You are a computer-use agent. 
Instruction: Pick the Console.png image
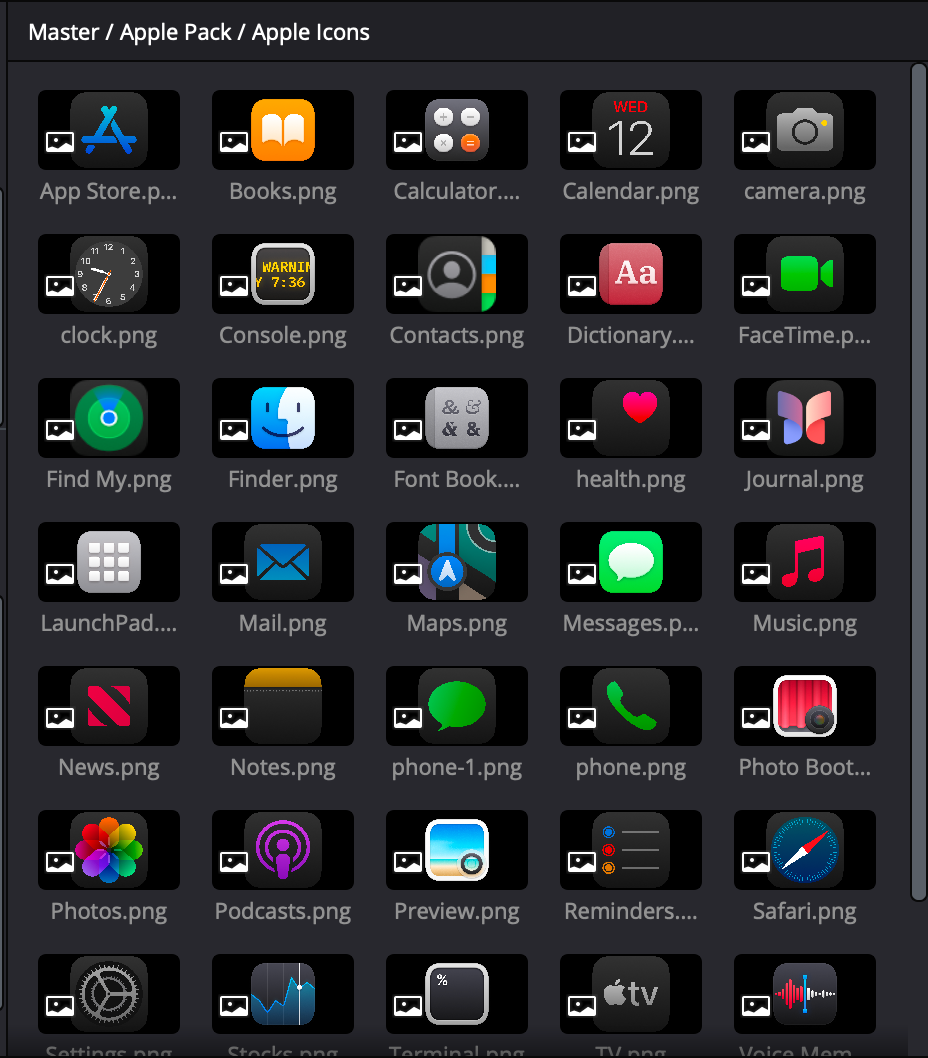pyautogui.click(x=283, y=274)
